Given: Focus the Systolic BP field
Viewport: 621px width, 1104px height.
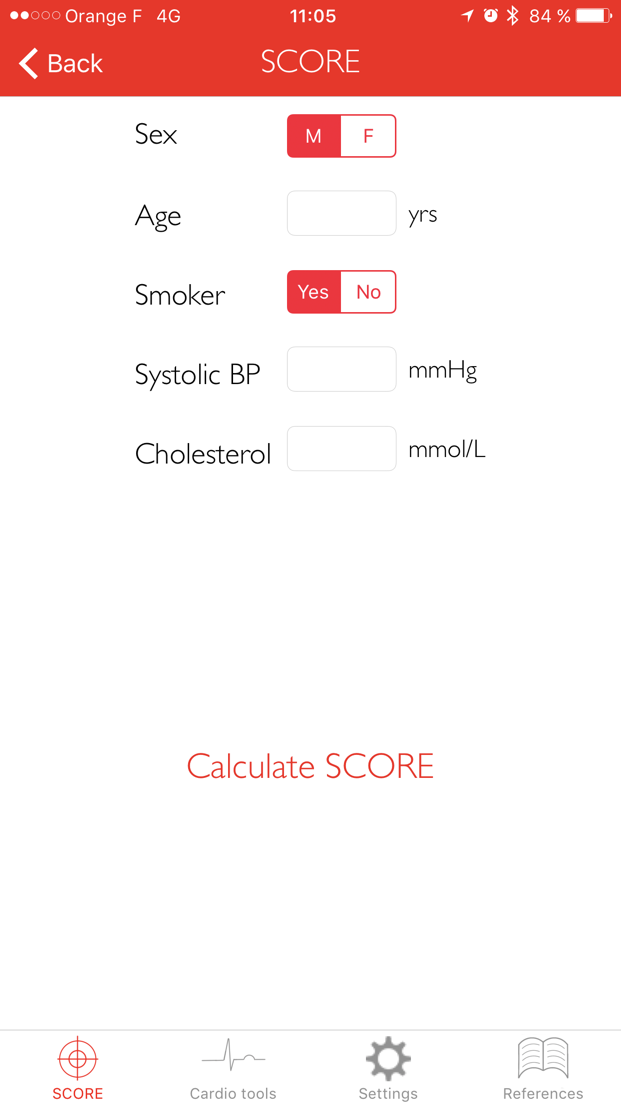Looking at the screenshot, I should click(341, 369).
